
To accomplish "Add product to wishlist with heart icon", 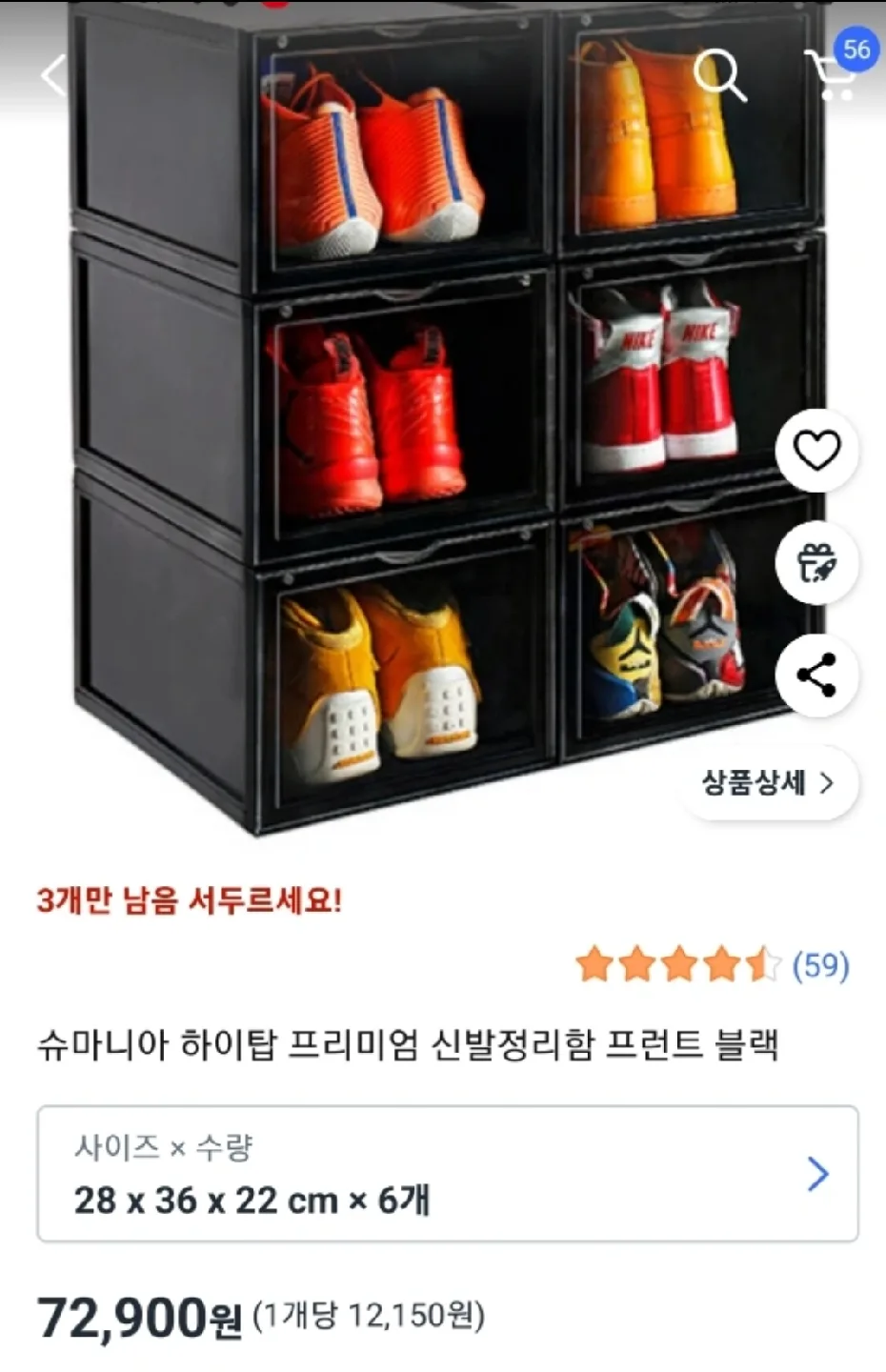I will [816, 450].
